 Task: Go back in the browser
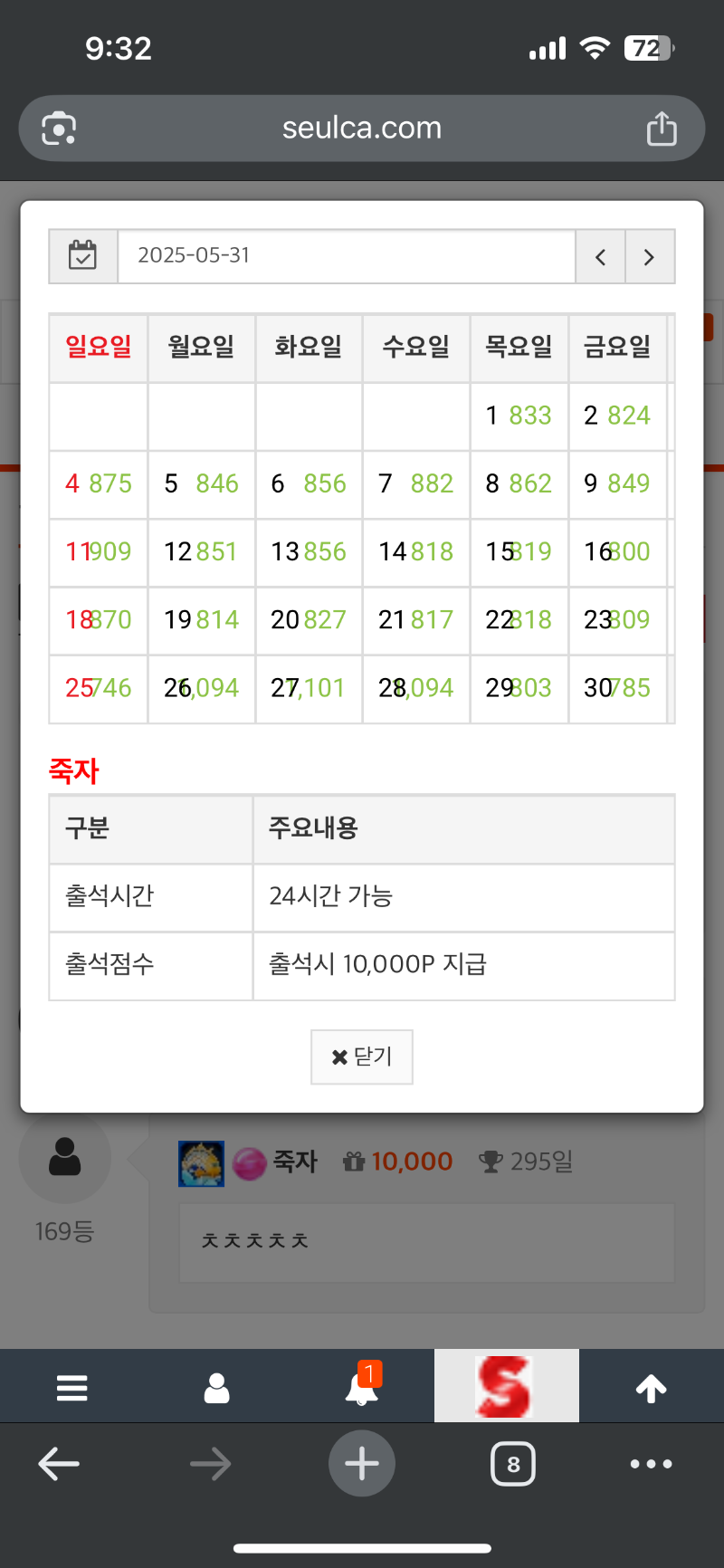click(60, 1464)
